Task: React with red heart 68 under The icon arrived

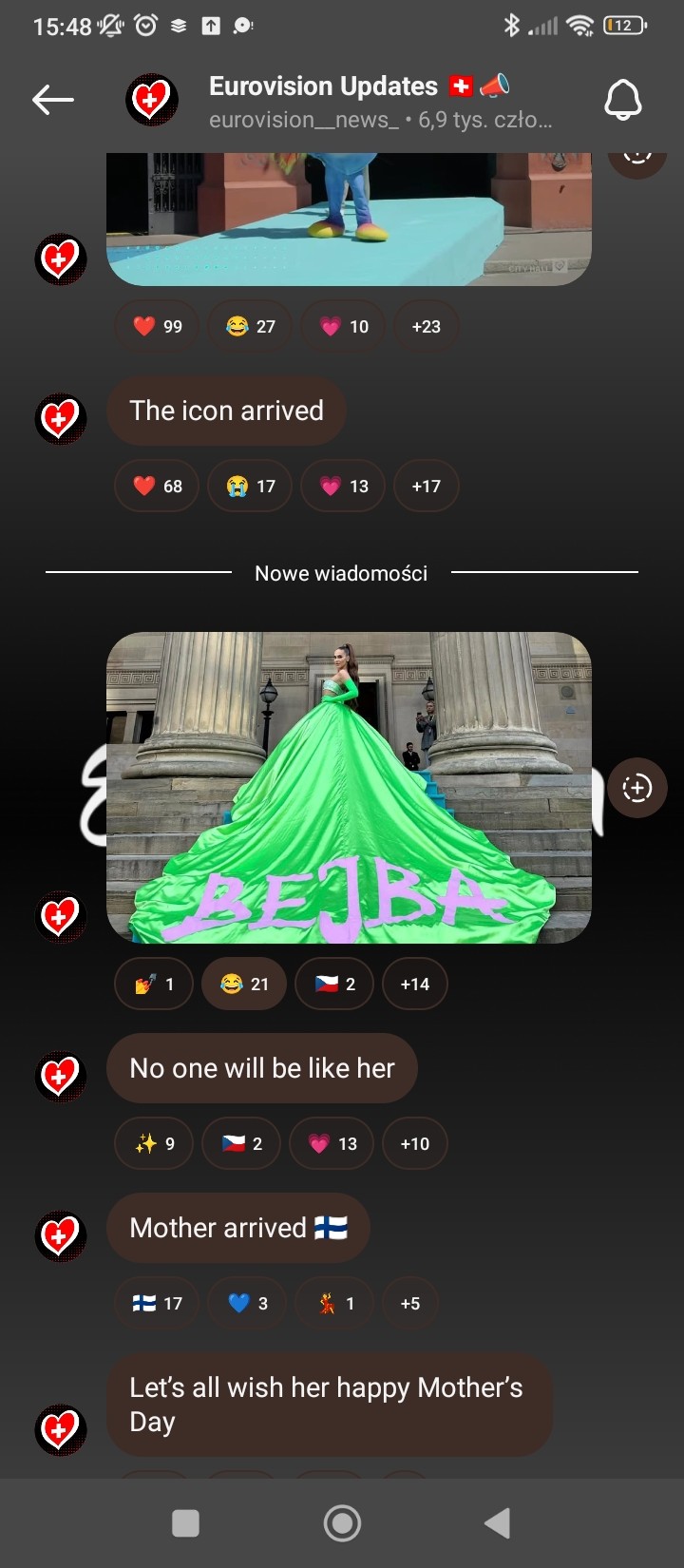Action: pos(157,486)
